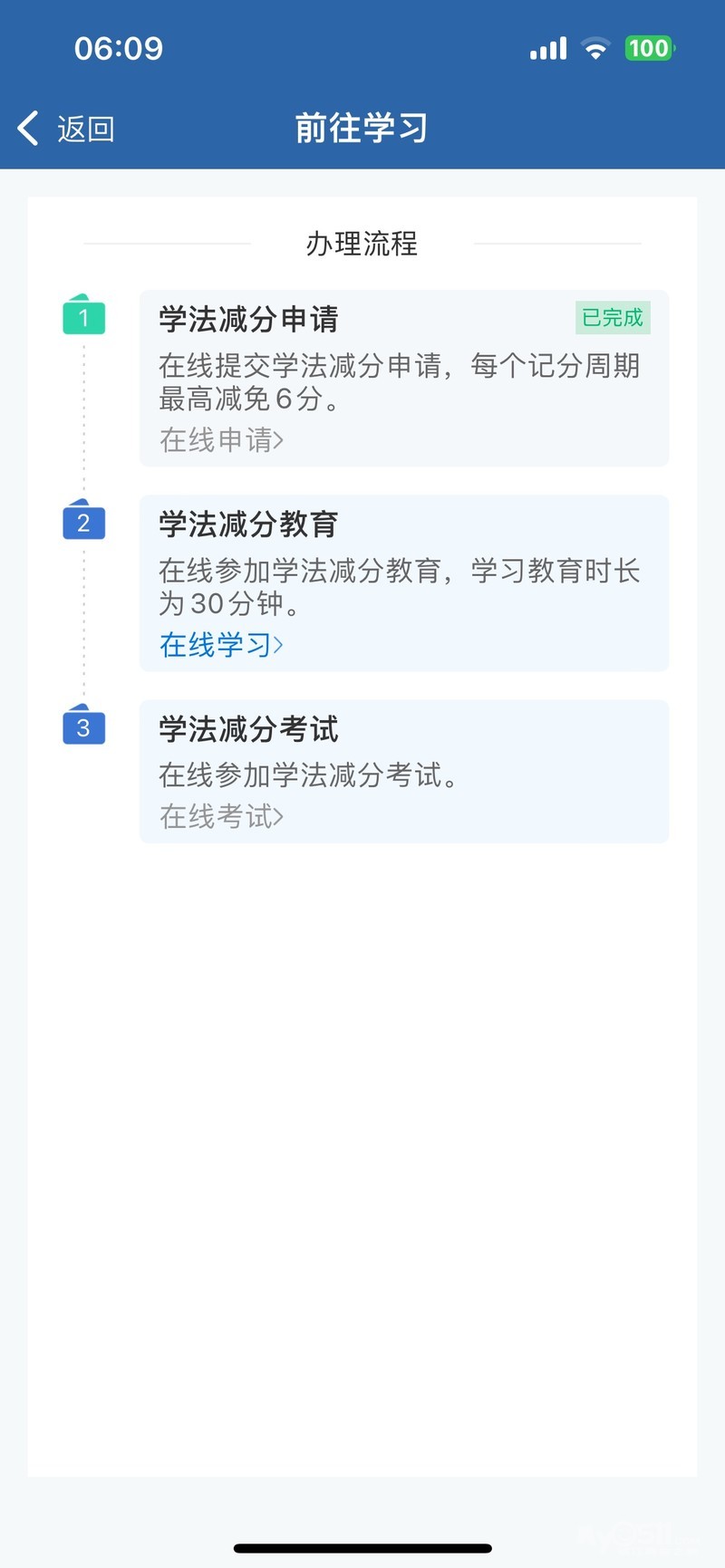The height and width of the screenshot is (1568, 725).
Task: Go back using the 返回 button
Action: point(66,129)
